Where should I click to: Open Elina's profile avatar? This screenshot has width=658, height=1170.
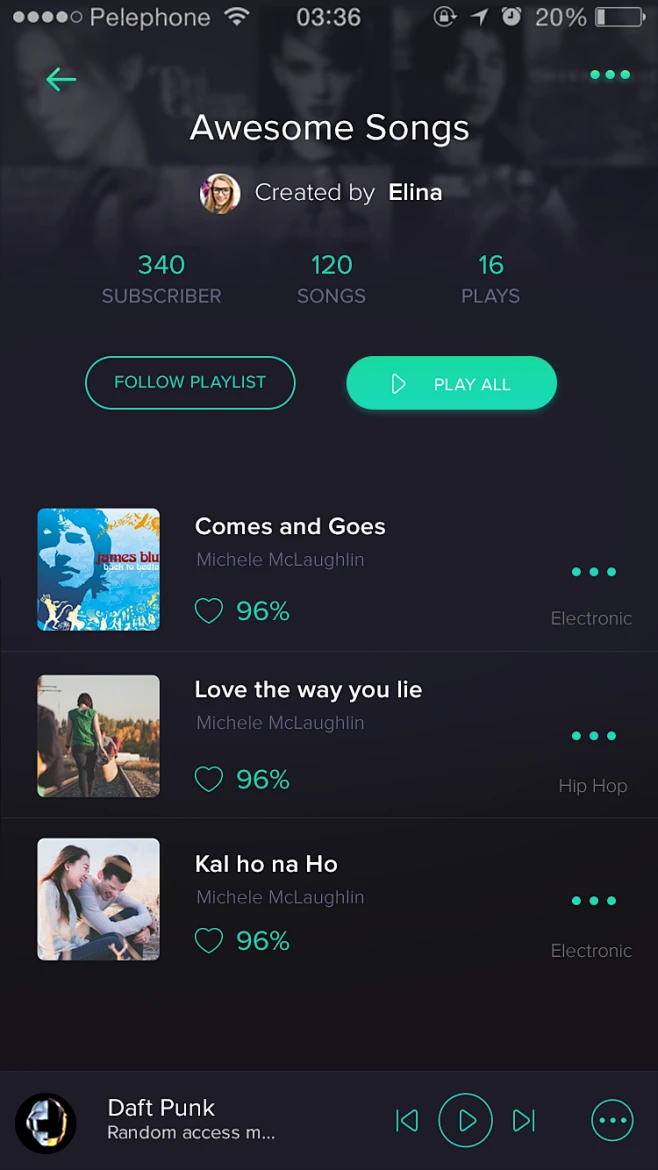click(x=220, y=193)
